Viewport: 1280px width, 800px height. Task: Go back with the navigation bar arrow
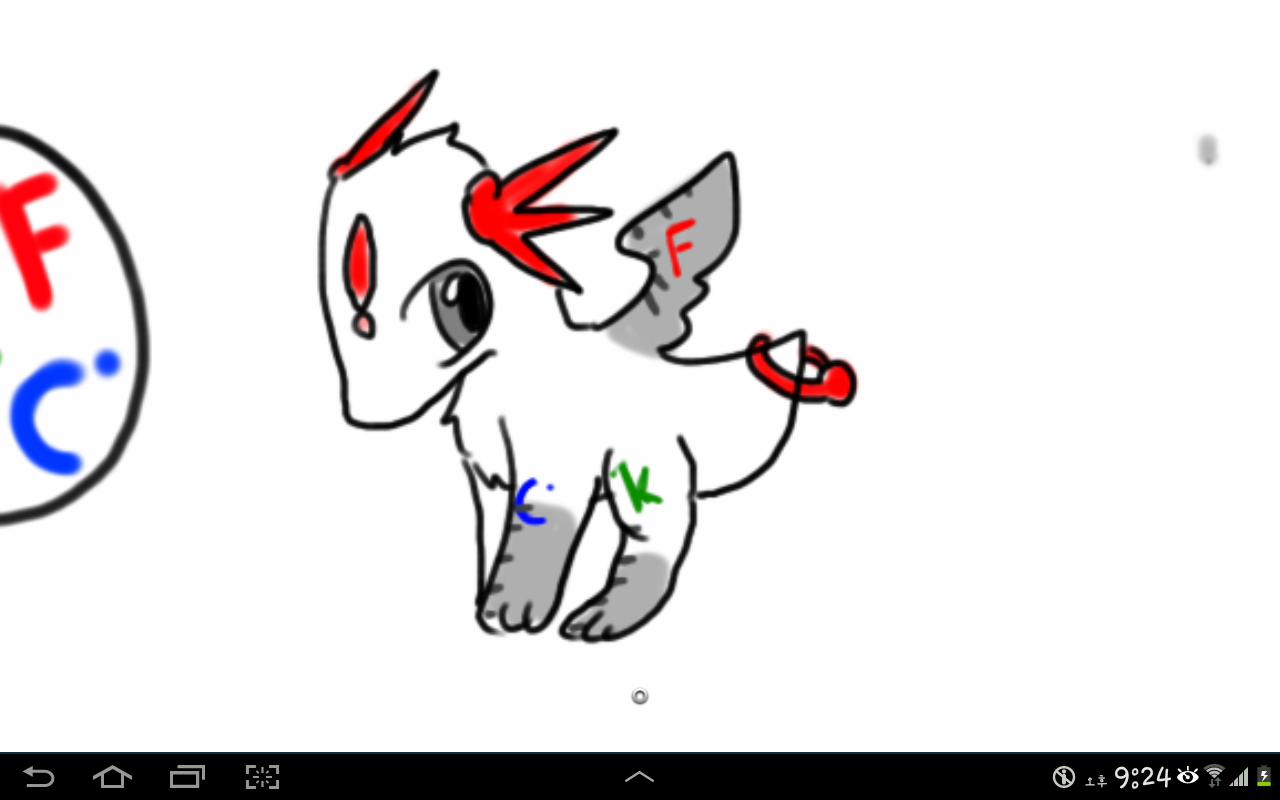(38, 777)
